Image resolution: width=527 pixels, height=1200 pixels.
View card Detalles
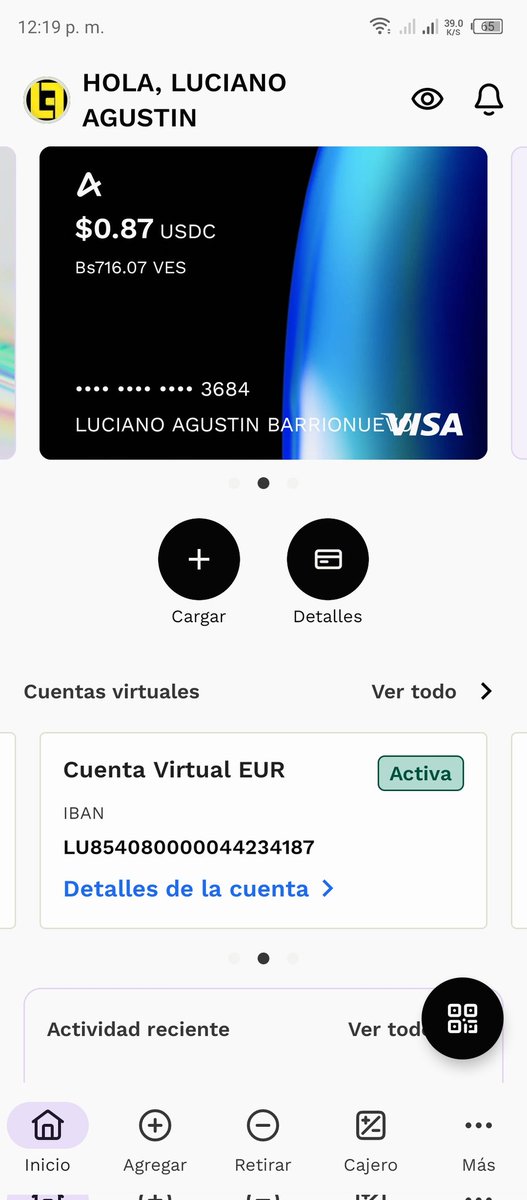coord(328,559)
